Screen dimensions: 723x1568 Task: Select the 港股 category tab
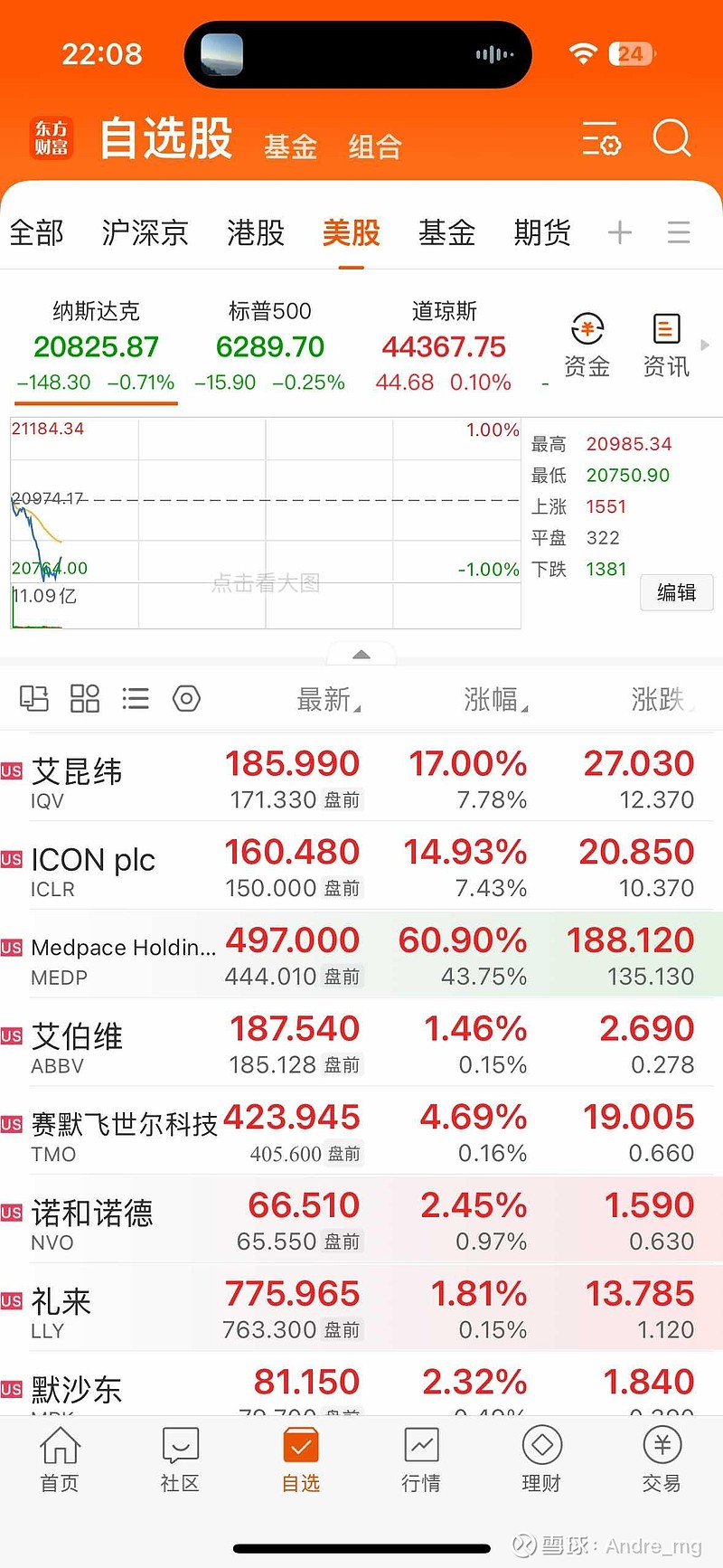click(x=256, y=233)
